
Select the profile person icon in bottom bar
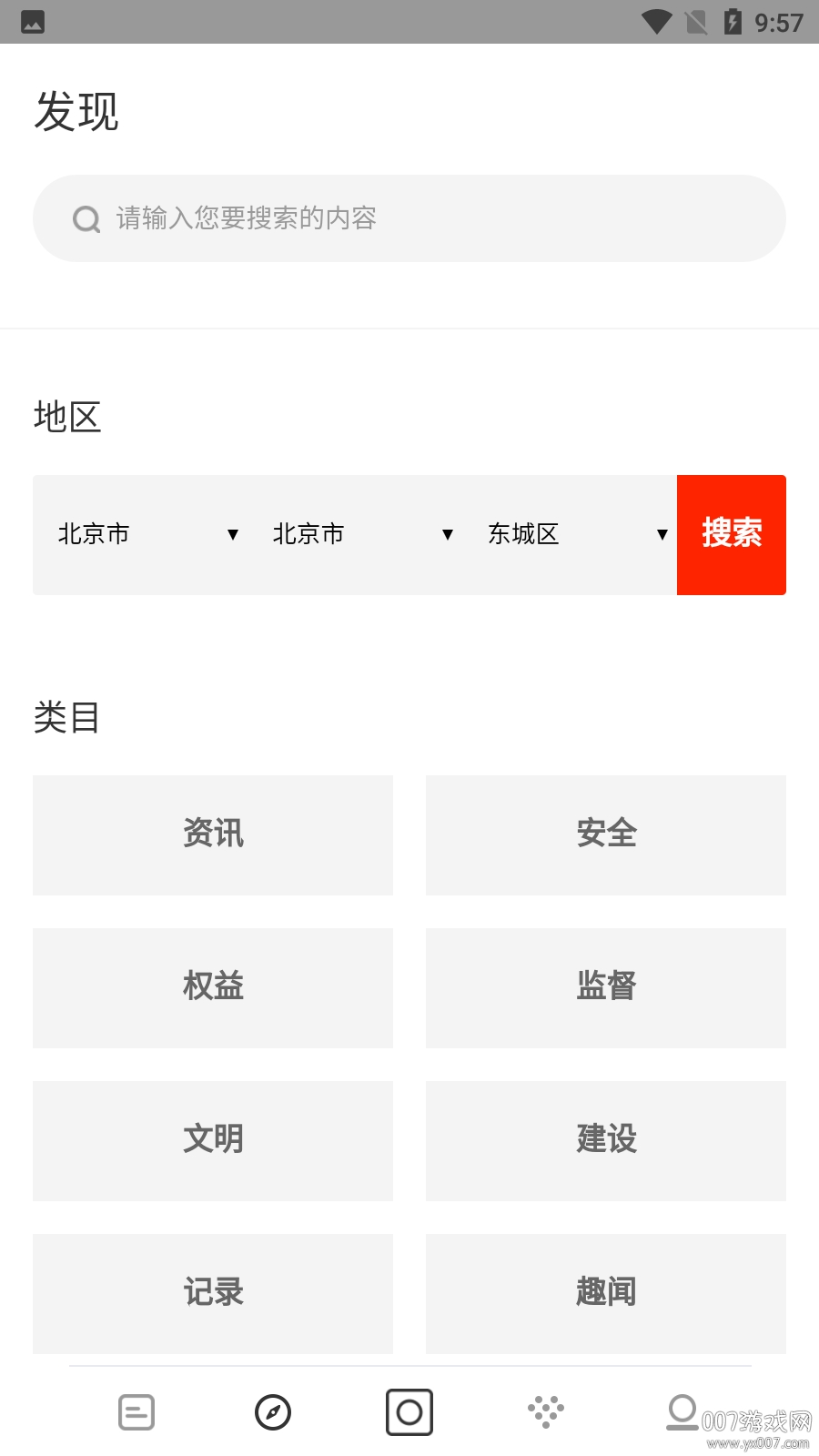(682, 1412)
